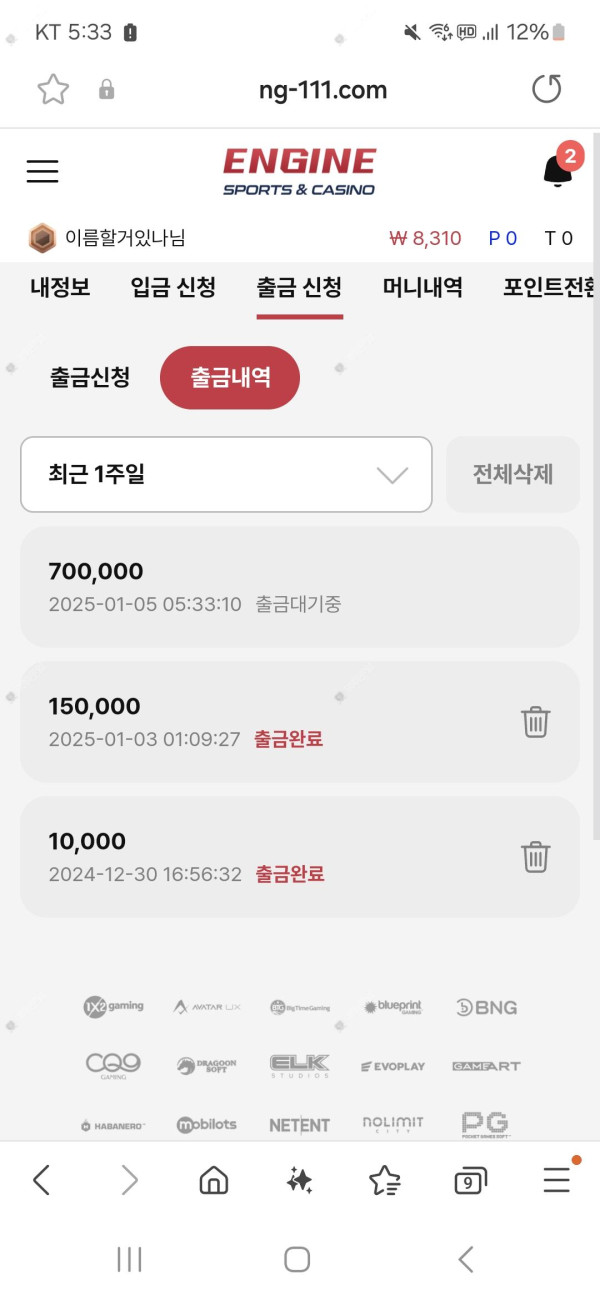The width and height of the screenshot is (600, 1300).
Task: Switch to the 내정보 tab
Action: (x=60, y=288)
